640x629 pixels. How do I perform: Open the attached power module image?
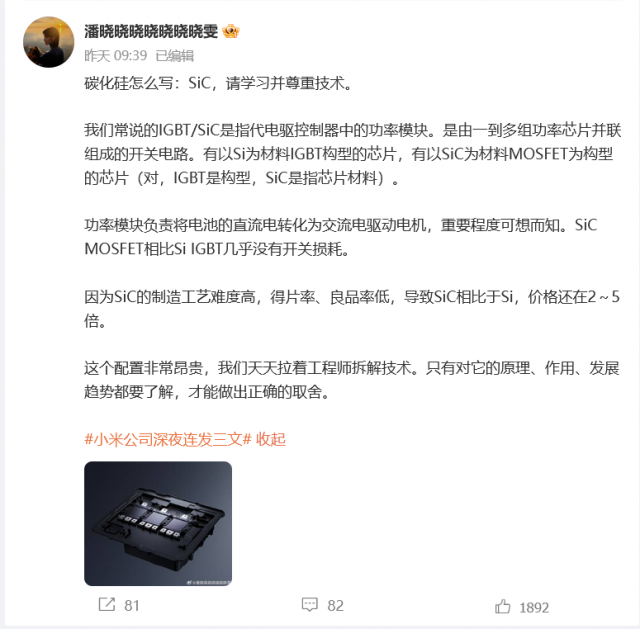pyautogui.click(x=158, y=522)
